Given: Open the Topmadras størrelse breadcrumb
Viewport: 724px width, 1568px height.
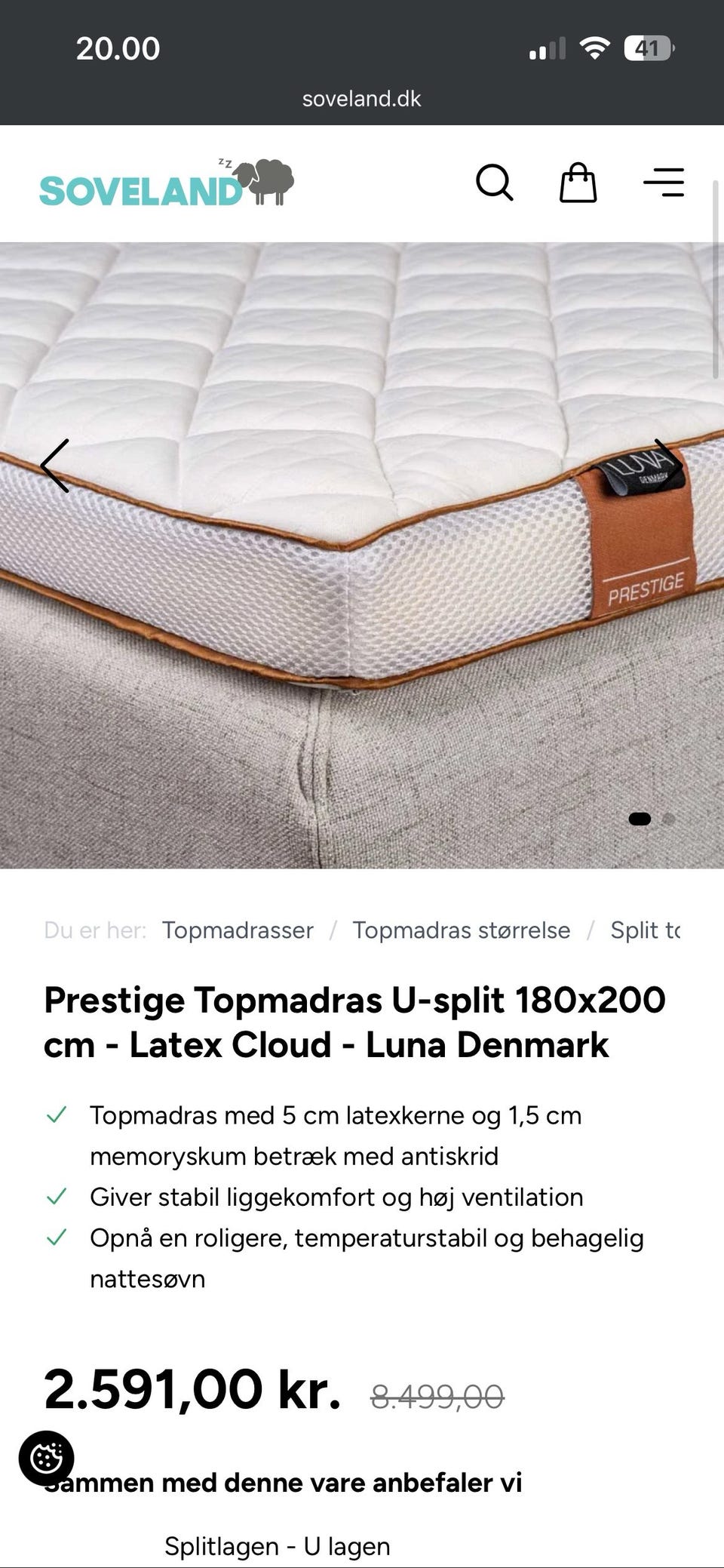Looking at the screenshot, I should 462,930.
